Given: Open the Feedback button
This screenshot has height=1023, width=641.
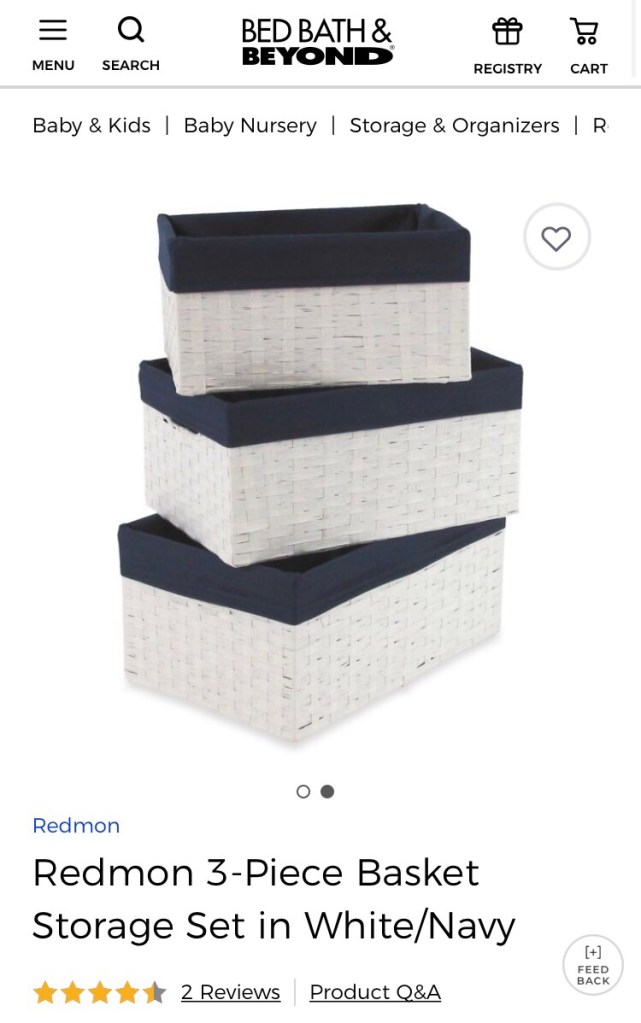Looking at the screenshot, I should pyautogui.click(x=593, y=966).
